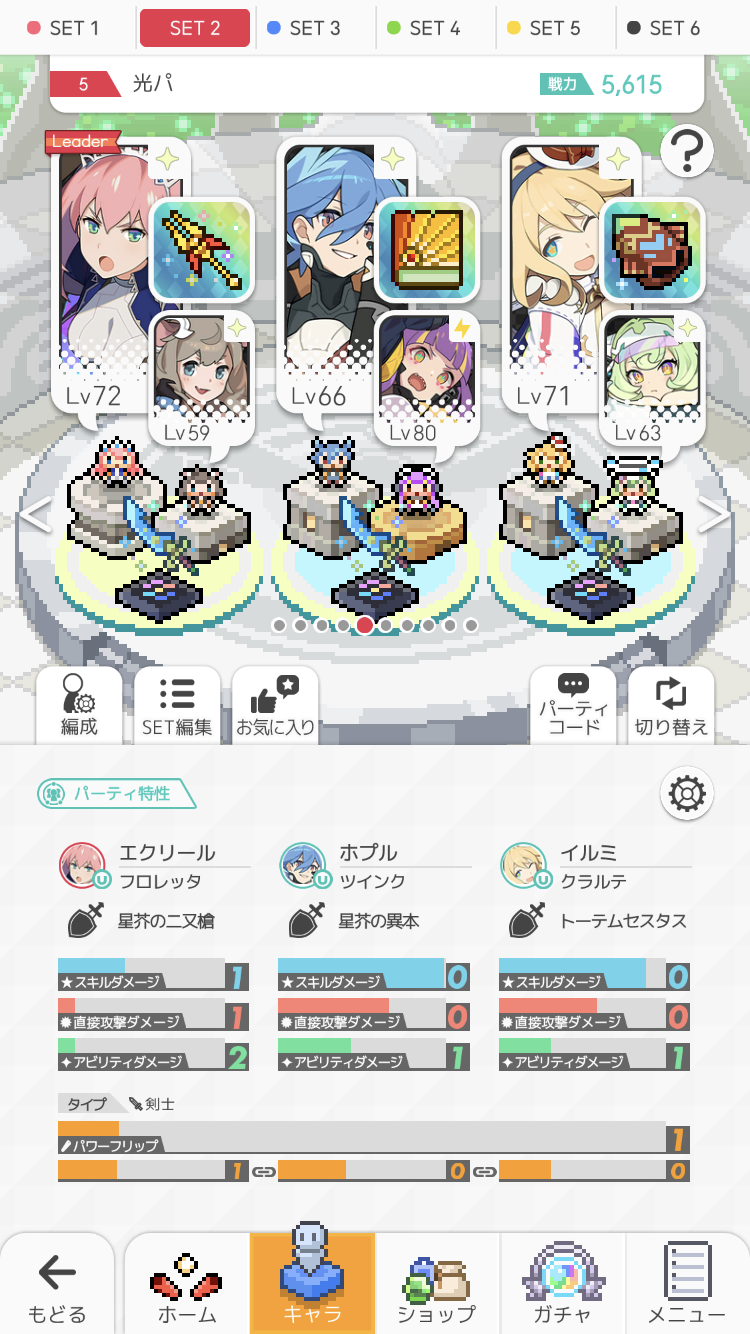Tap the 切り替え switch button
This screenshot has height=1334, width=750.
[x=671, y=706]
